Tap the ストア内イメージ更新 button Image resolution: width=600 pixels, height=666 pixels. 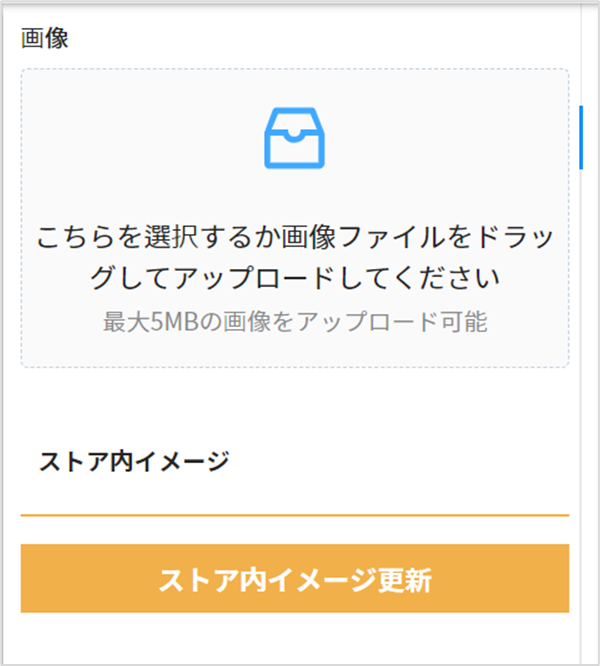pos(294,579)
